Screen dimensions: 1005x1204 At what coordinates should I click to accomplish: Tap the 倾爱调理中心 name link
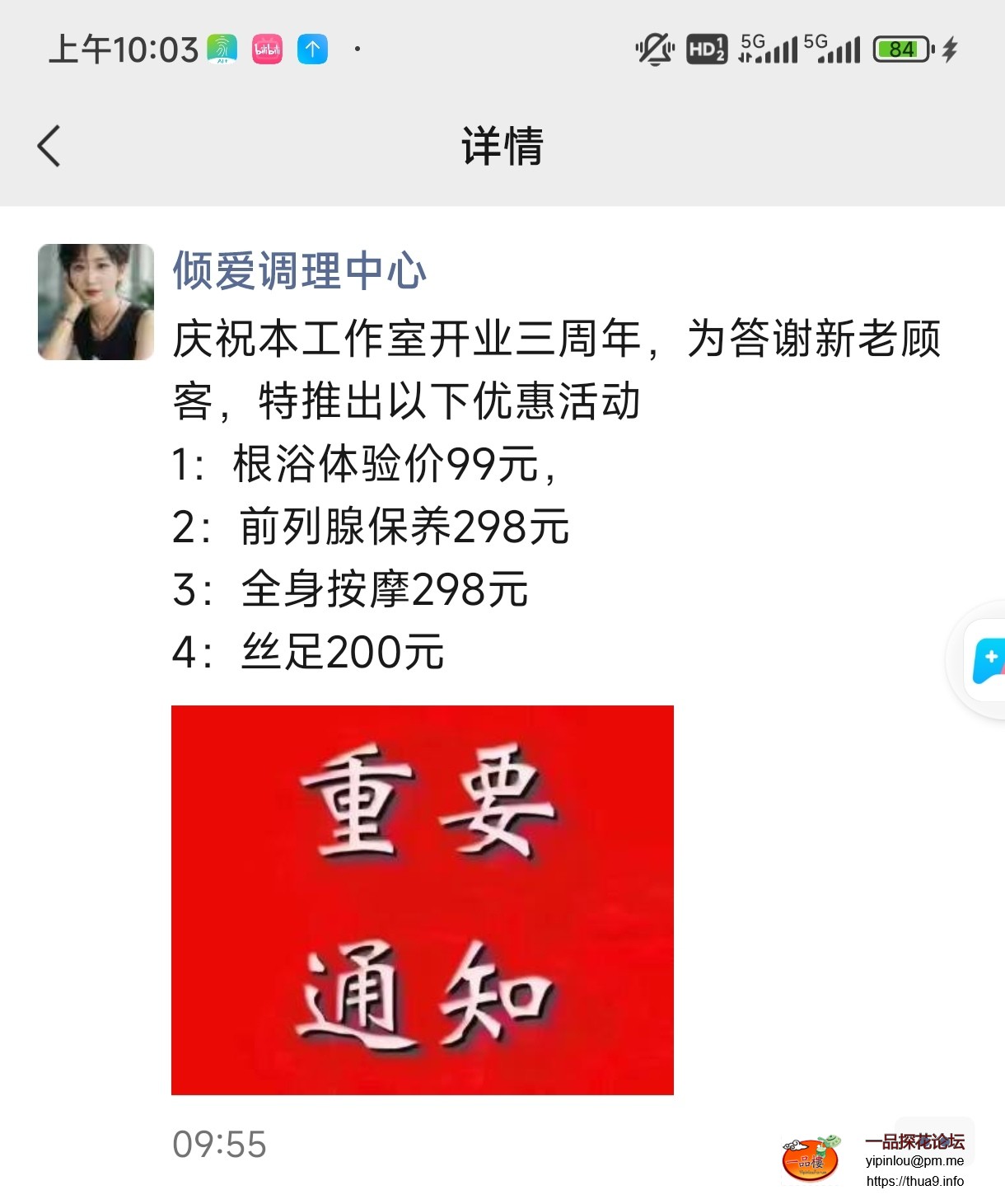point(299,270)
